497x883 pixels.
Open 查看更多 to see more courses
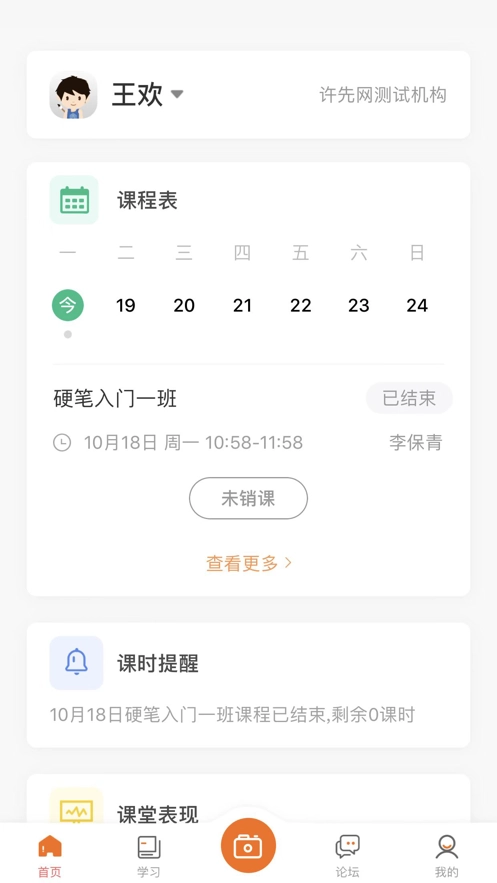coord(248,563)
